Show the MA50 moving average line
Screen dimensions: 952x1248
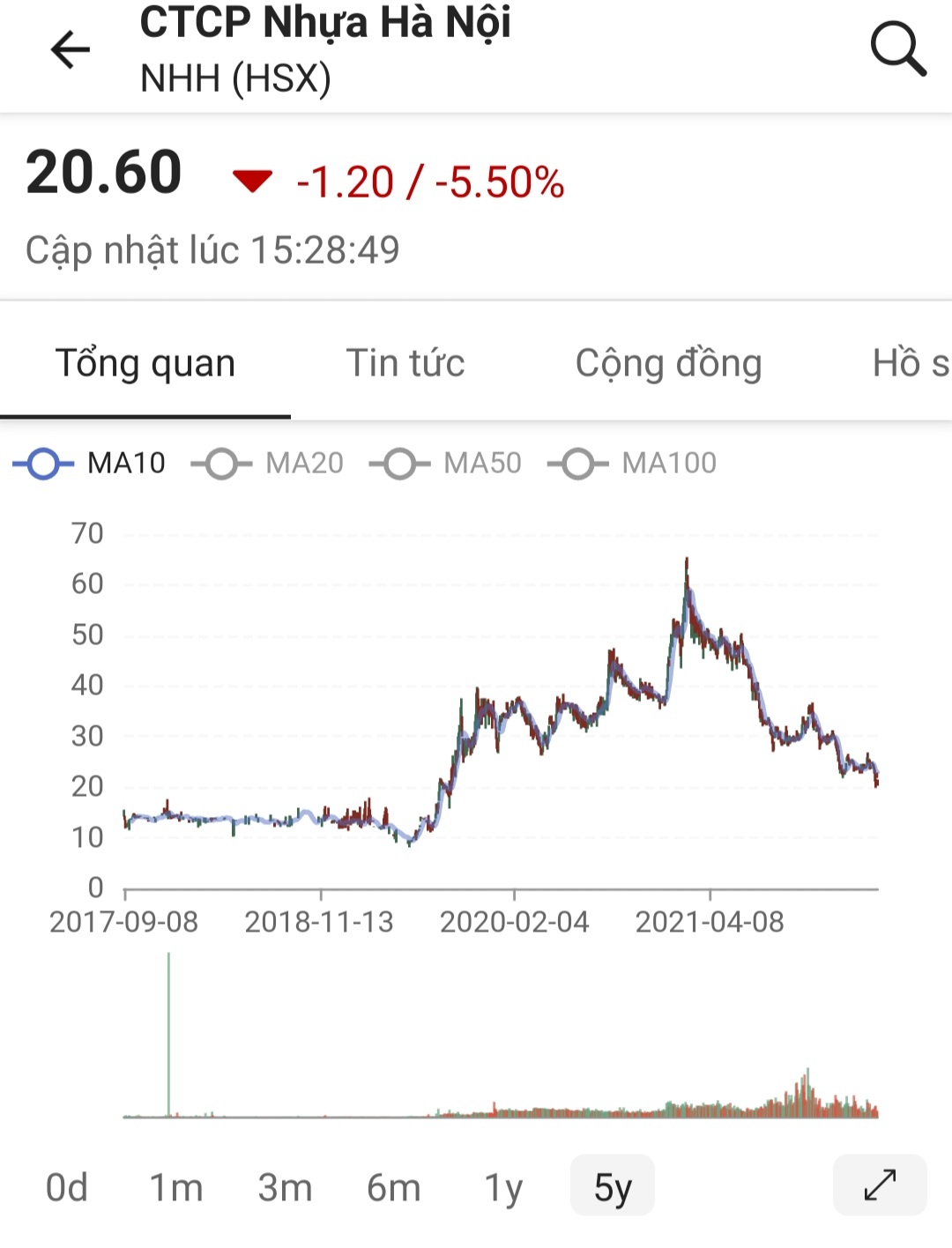pyautogui.click(x=446, y=464)
